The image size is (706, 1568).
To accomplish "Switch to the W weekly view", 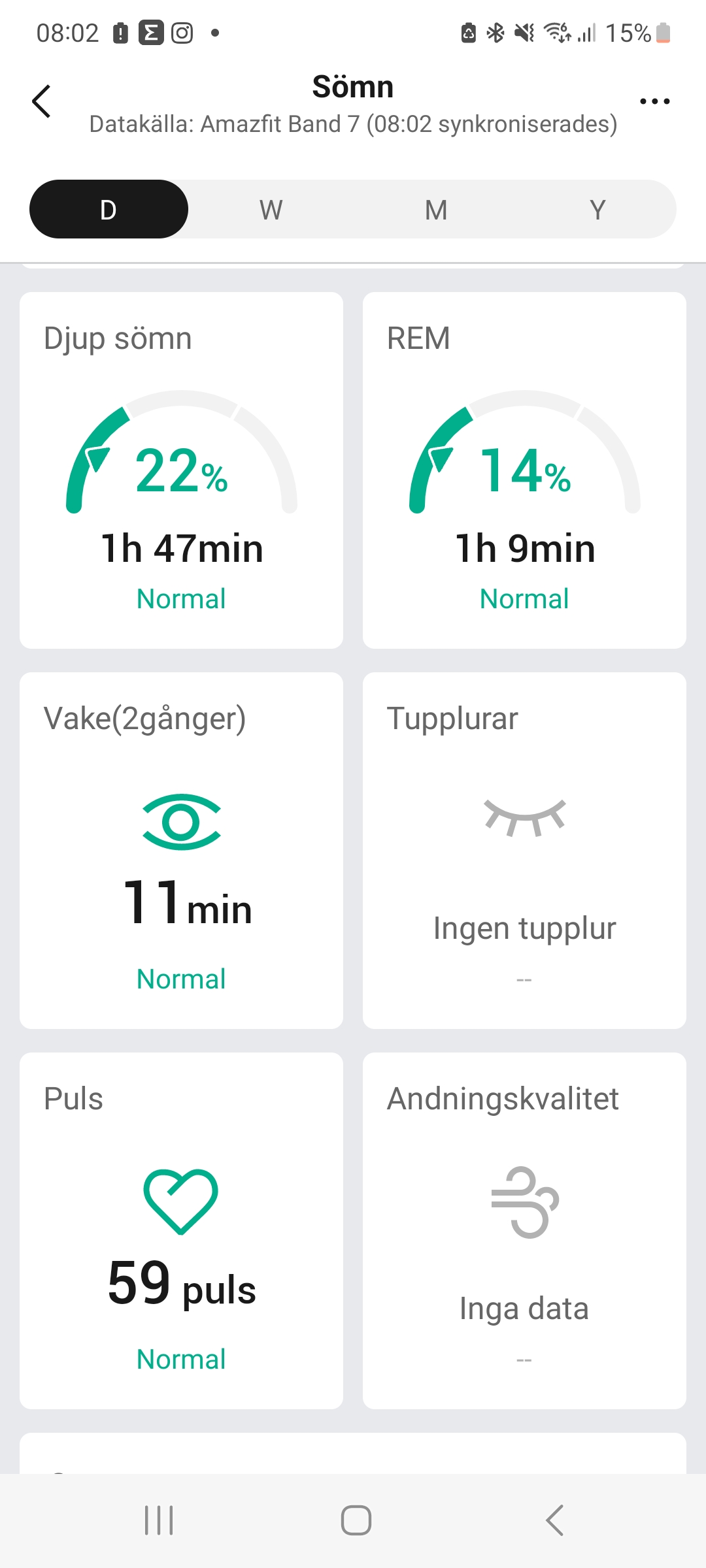I will tap(271, 209).
